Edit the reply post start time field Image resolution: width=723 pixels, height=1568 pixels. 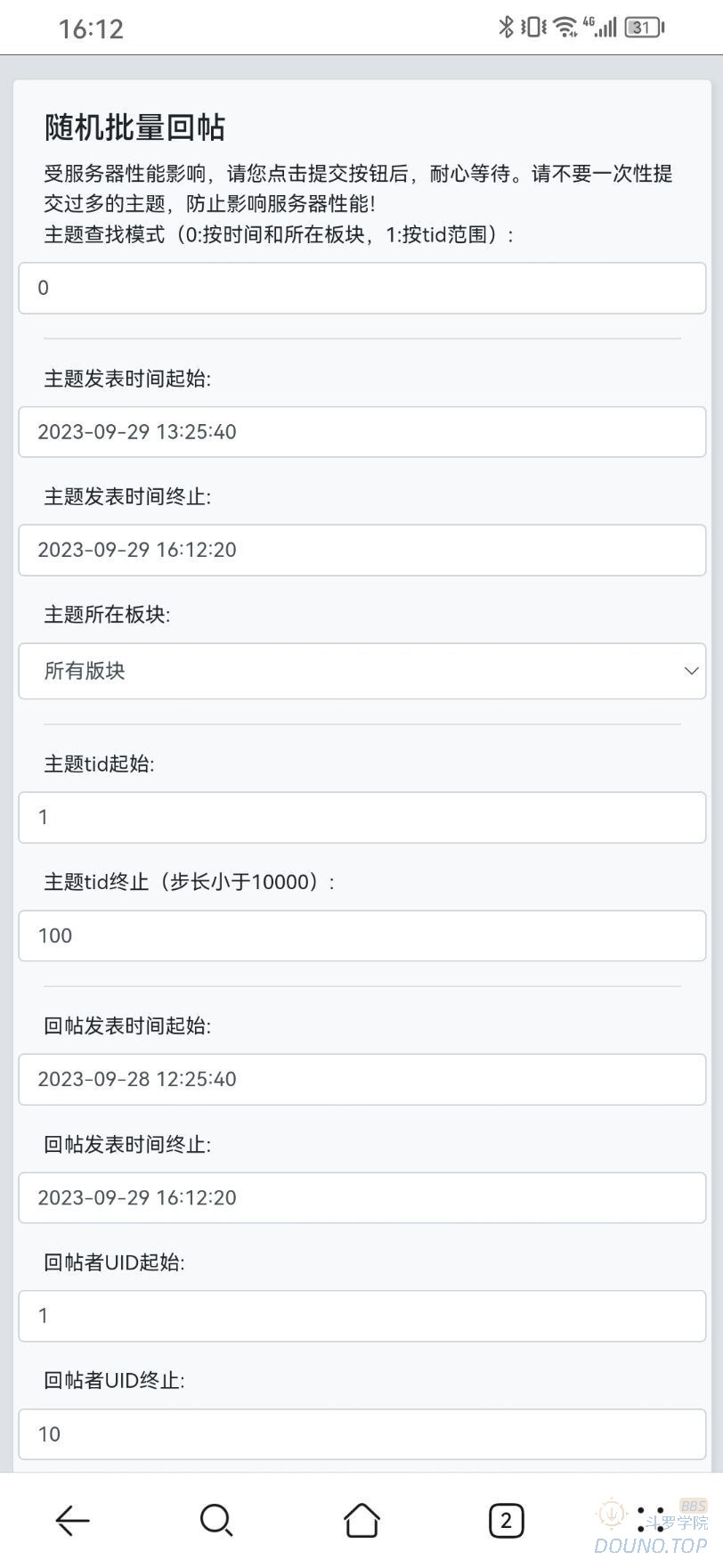pos(361,1080)
